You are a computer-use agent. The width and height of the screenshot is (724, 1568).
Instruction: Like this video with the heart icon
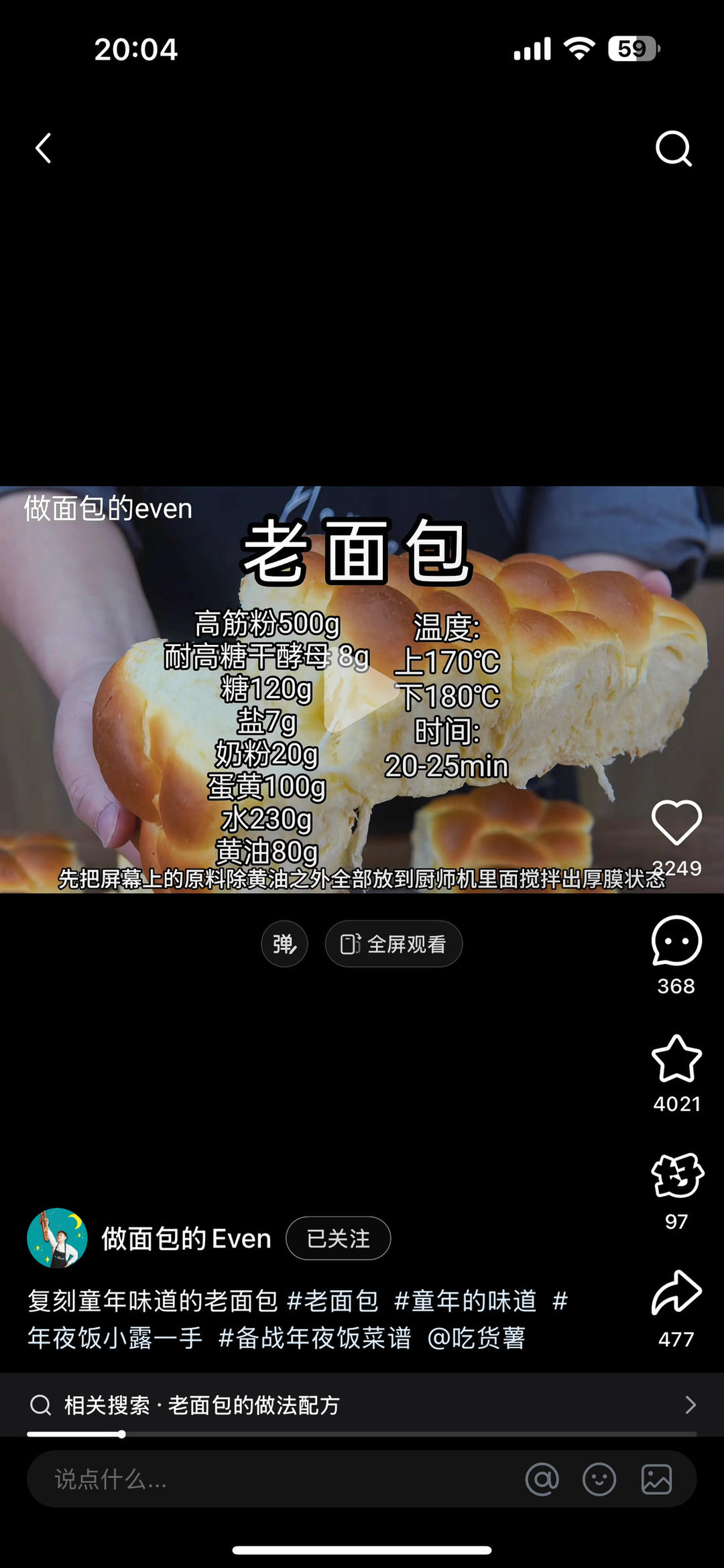[676, 822]
